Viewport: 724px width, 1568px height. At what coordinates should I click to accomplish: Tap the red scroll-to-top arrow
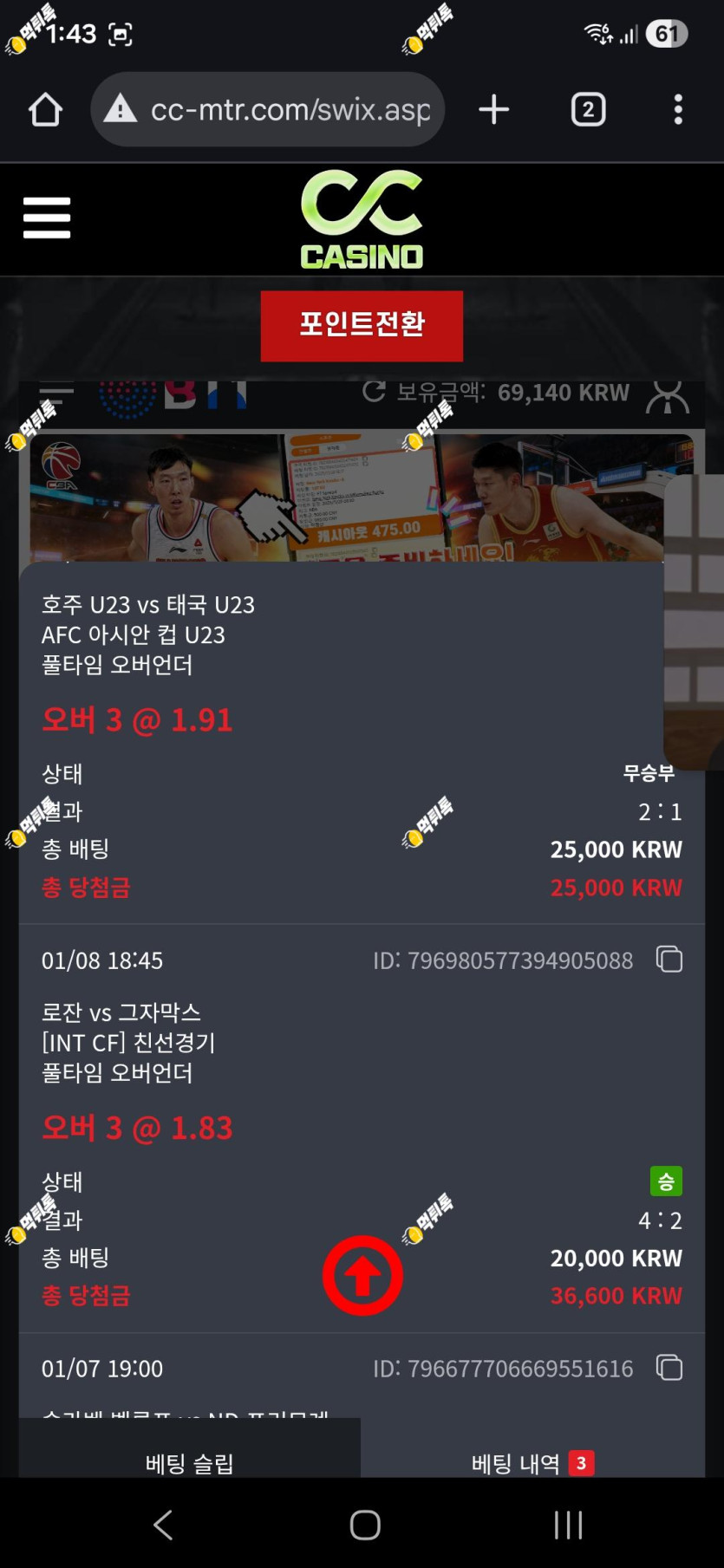362,1275
